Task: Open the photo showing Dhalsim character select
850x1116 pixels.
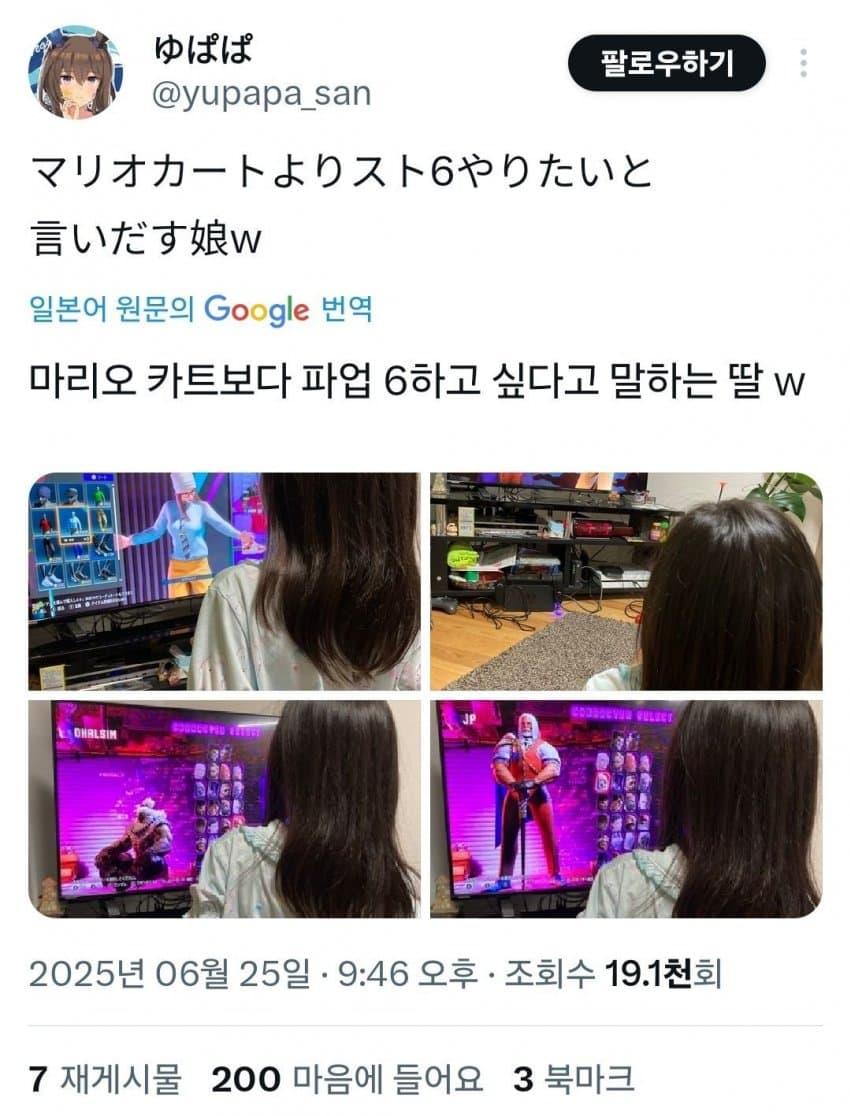Action: 224,808
